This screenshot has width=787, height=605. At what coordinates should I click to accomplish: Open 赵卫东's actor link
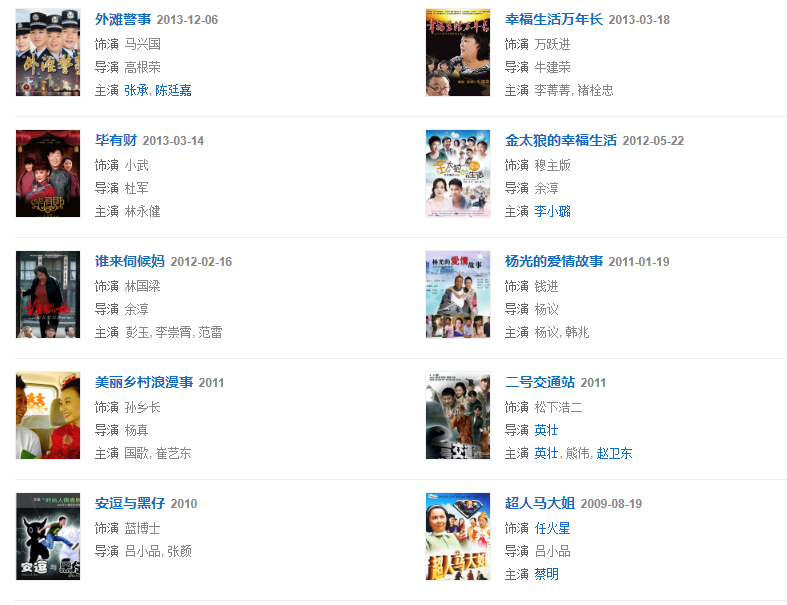(614, 453)
